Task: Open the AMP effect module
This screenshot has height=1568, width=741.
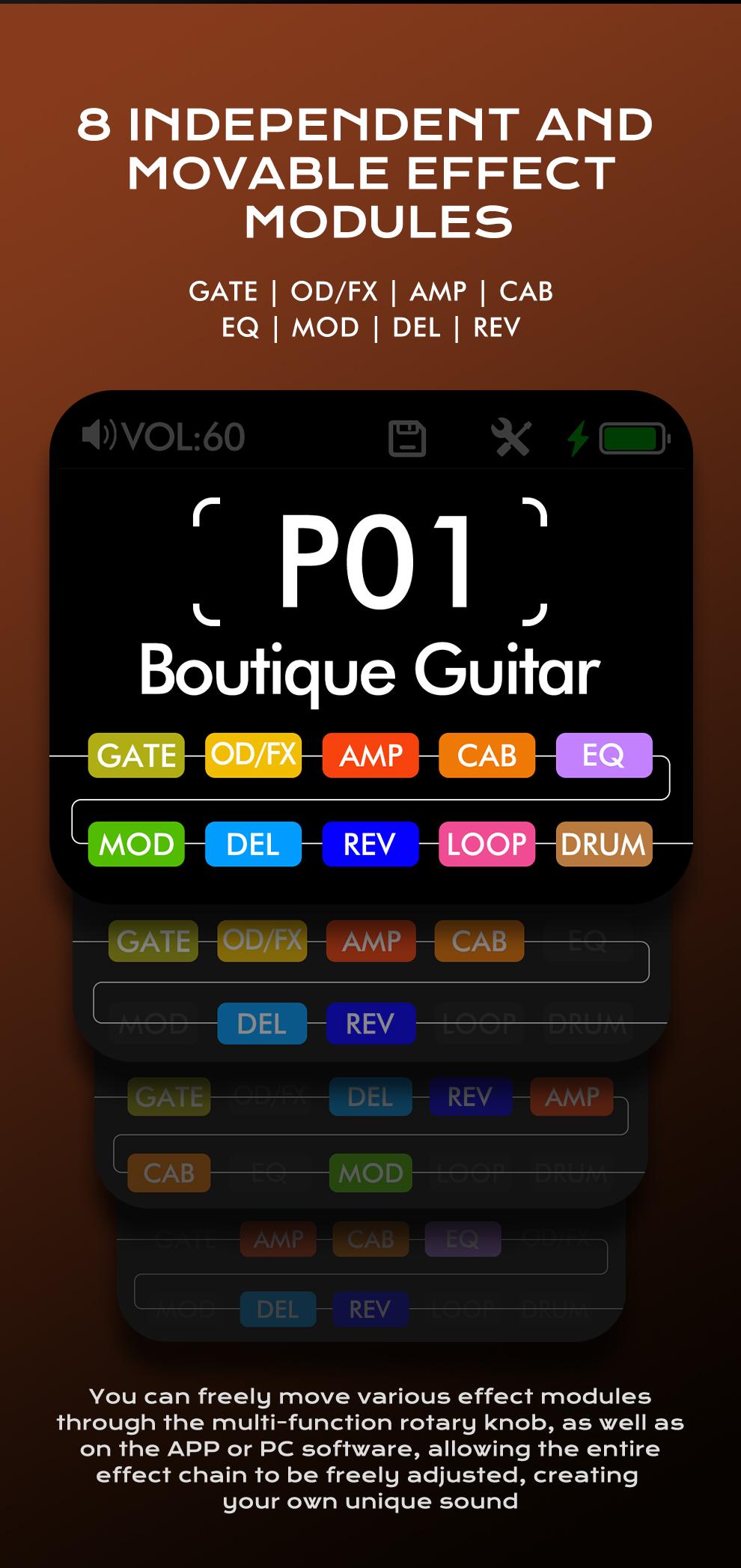Action: coord(370,757)
